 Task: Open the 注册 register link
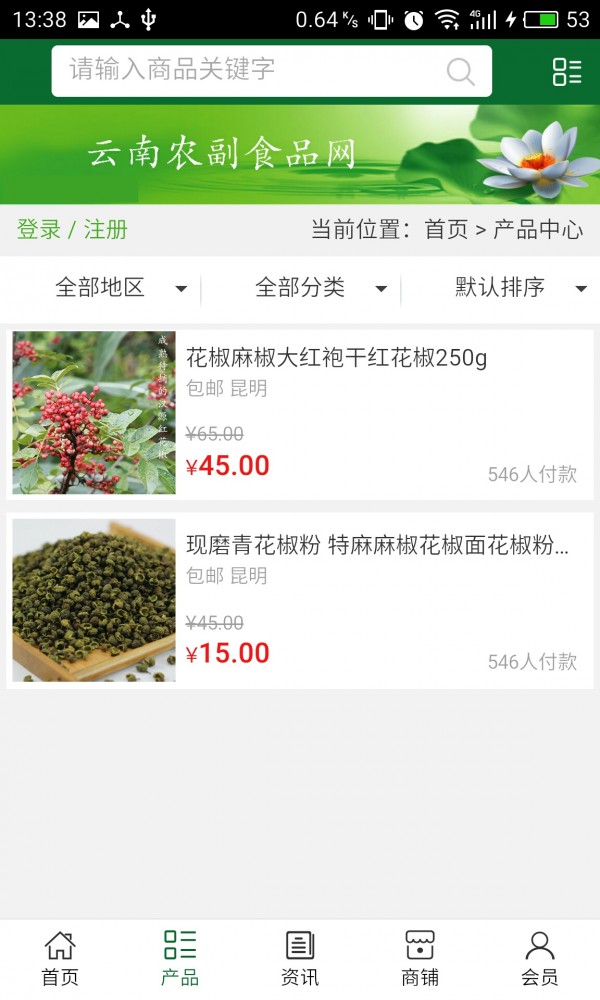click(106, 230)
